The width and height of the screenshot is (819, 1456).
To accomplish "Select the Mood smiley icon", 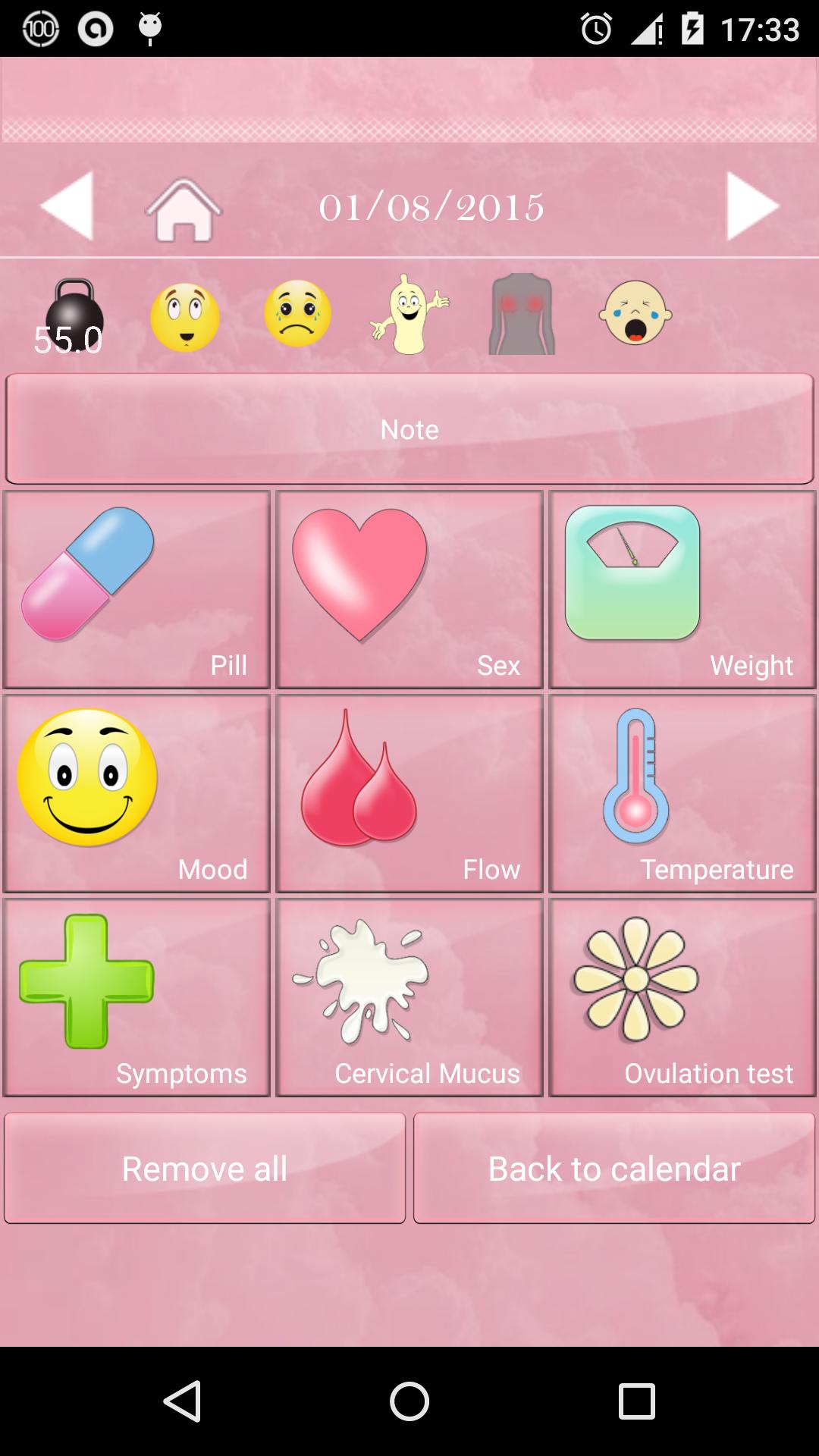I will pos(136,793).
